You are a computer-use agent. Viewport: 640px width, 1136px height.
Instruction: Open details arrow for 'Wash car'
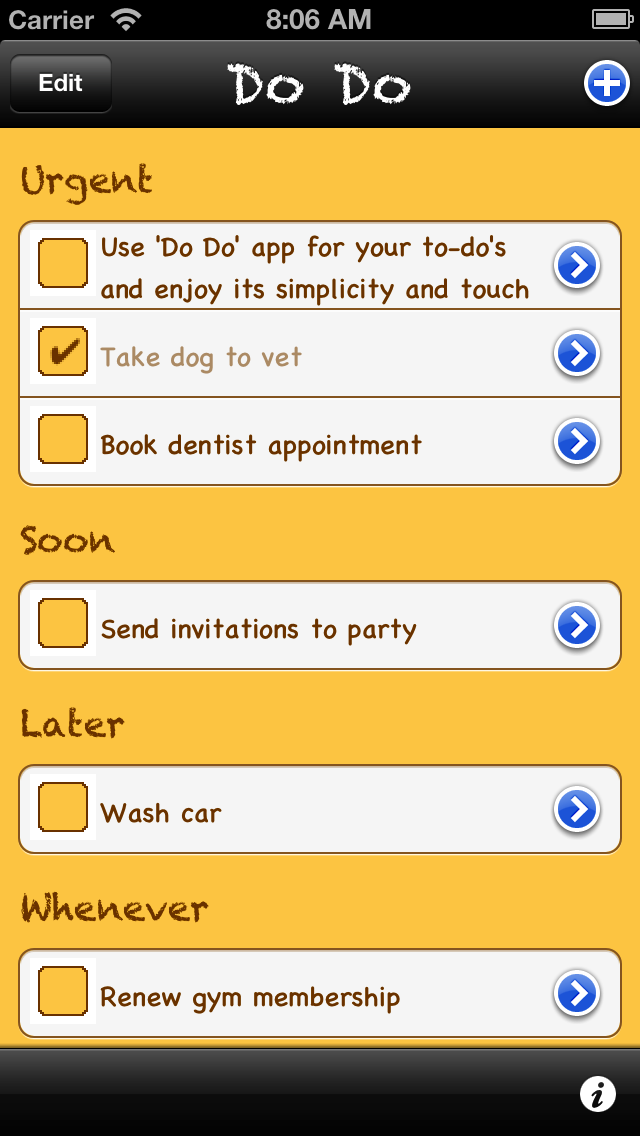pos(578,809)
